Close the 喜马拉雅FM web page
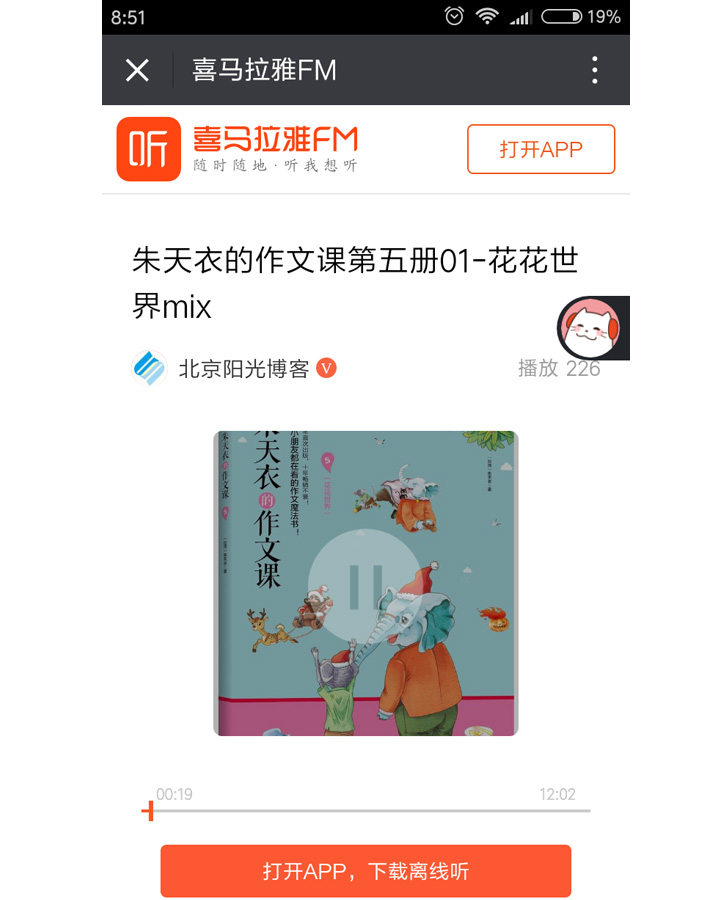 (137, 70)
